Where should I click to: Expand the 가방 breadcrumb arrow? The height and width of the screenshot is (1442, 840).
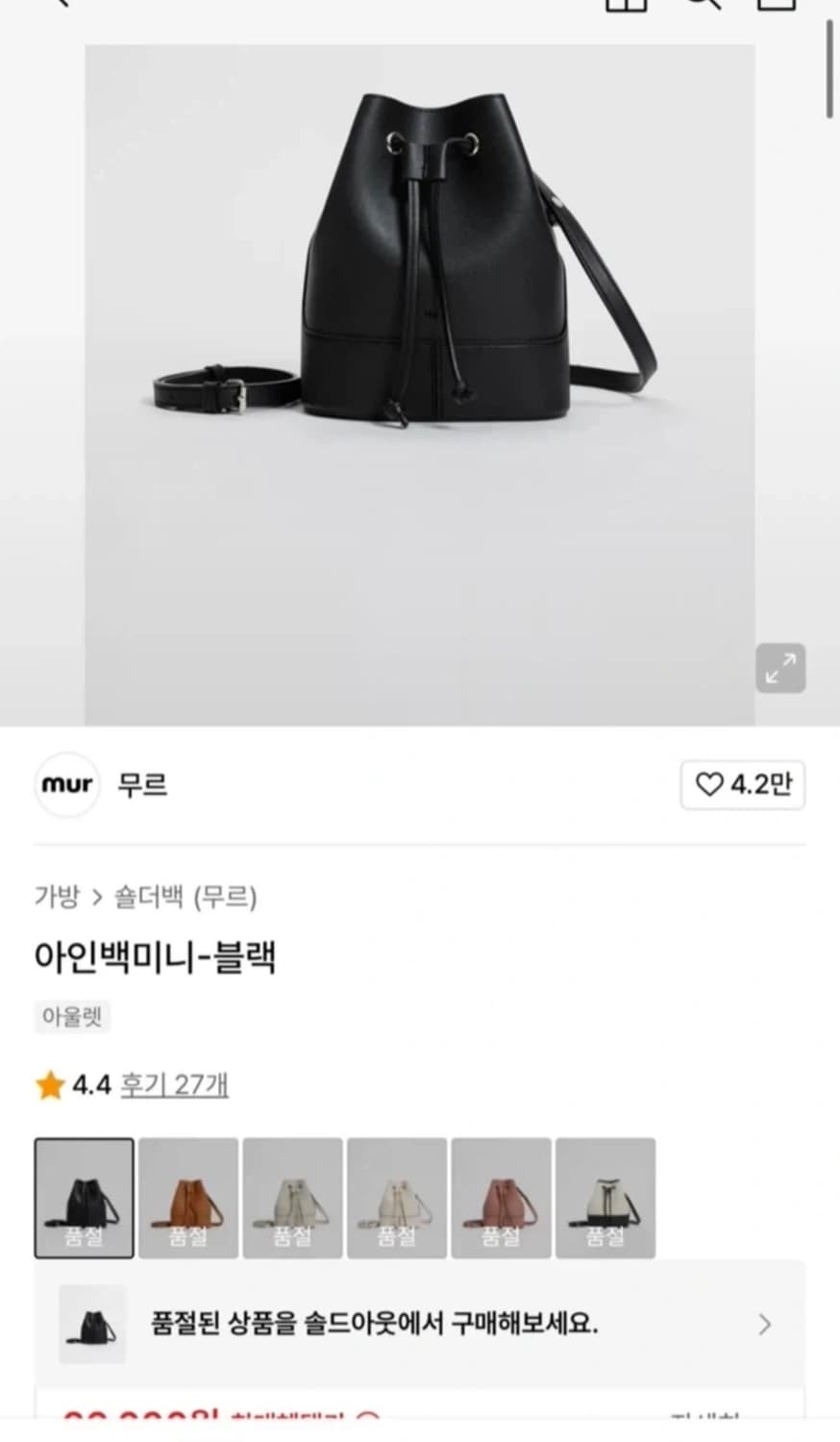[x=97, y=897]
